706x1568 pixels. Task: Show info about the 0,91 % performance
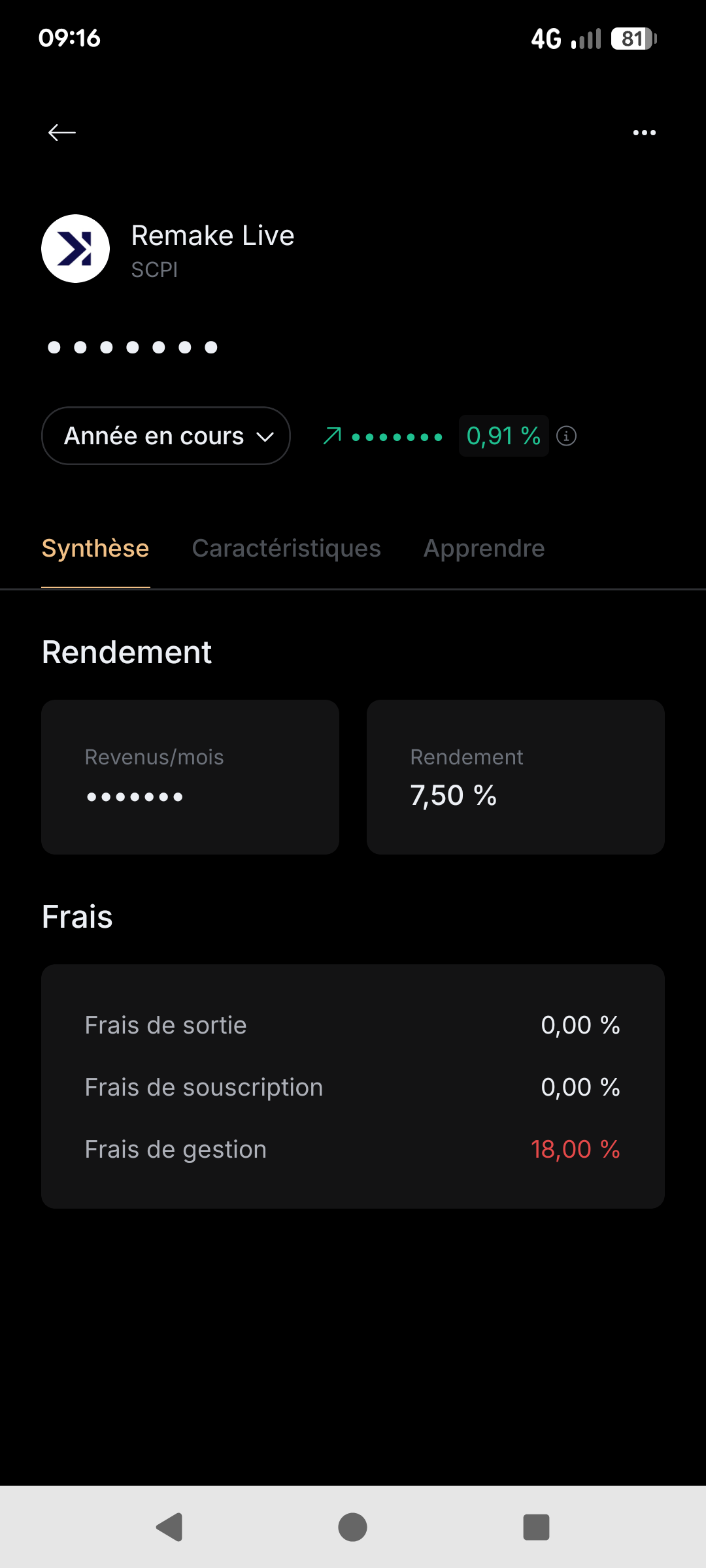(x=566, y=436)
